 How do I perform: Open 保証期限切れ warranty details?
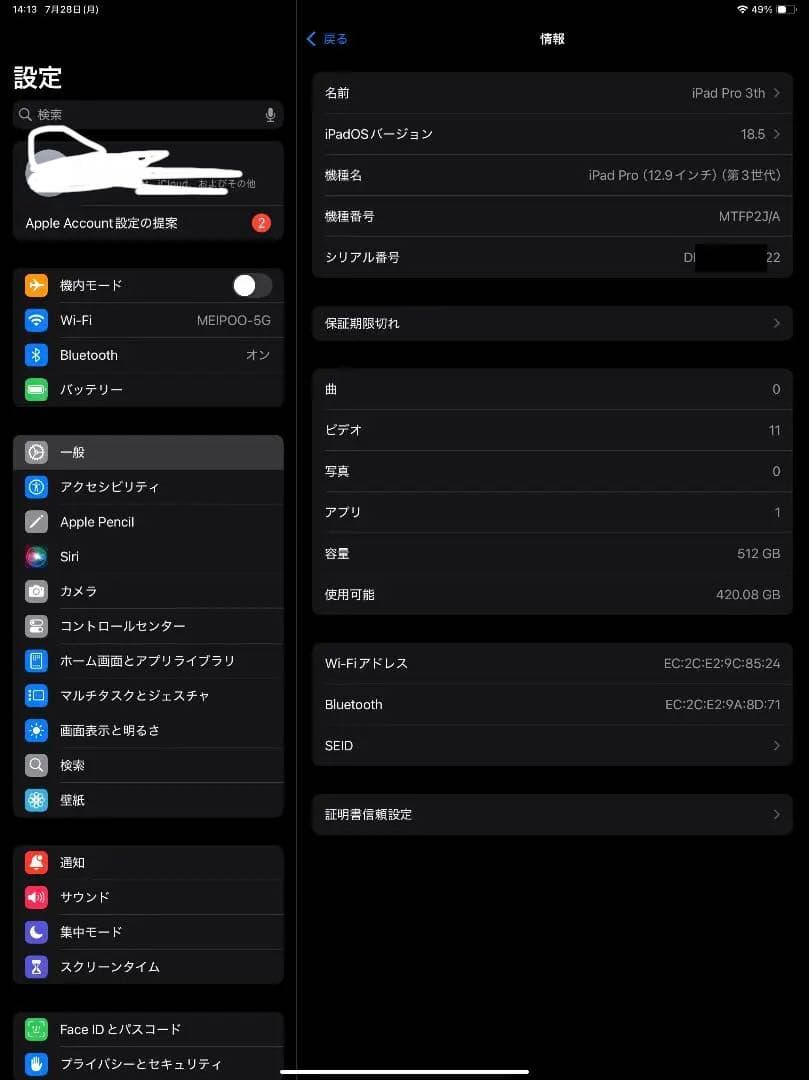click(552, 323)
